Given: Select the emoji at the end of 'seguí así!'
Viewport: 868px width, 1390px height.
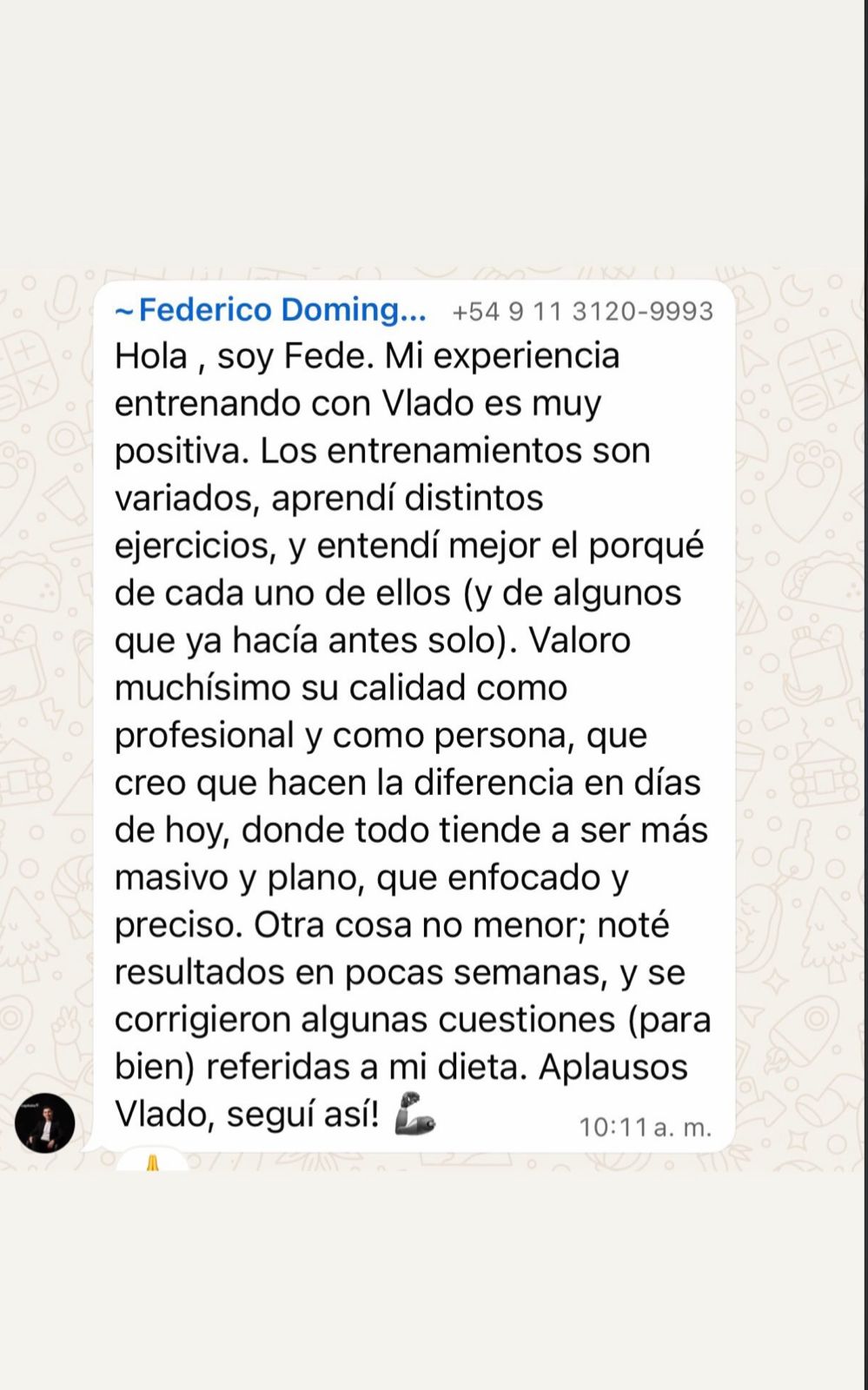Looking at the screenshot, I should pos(417,1112).
